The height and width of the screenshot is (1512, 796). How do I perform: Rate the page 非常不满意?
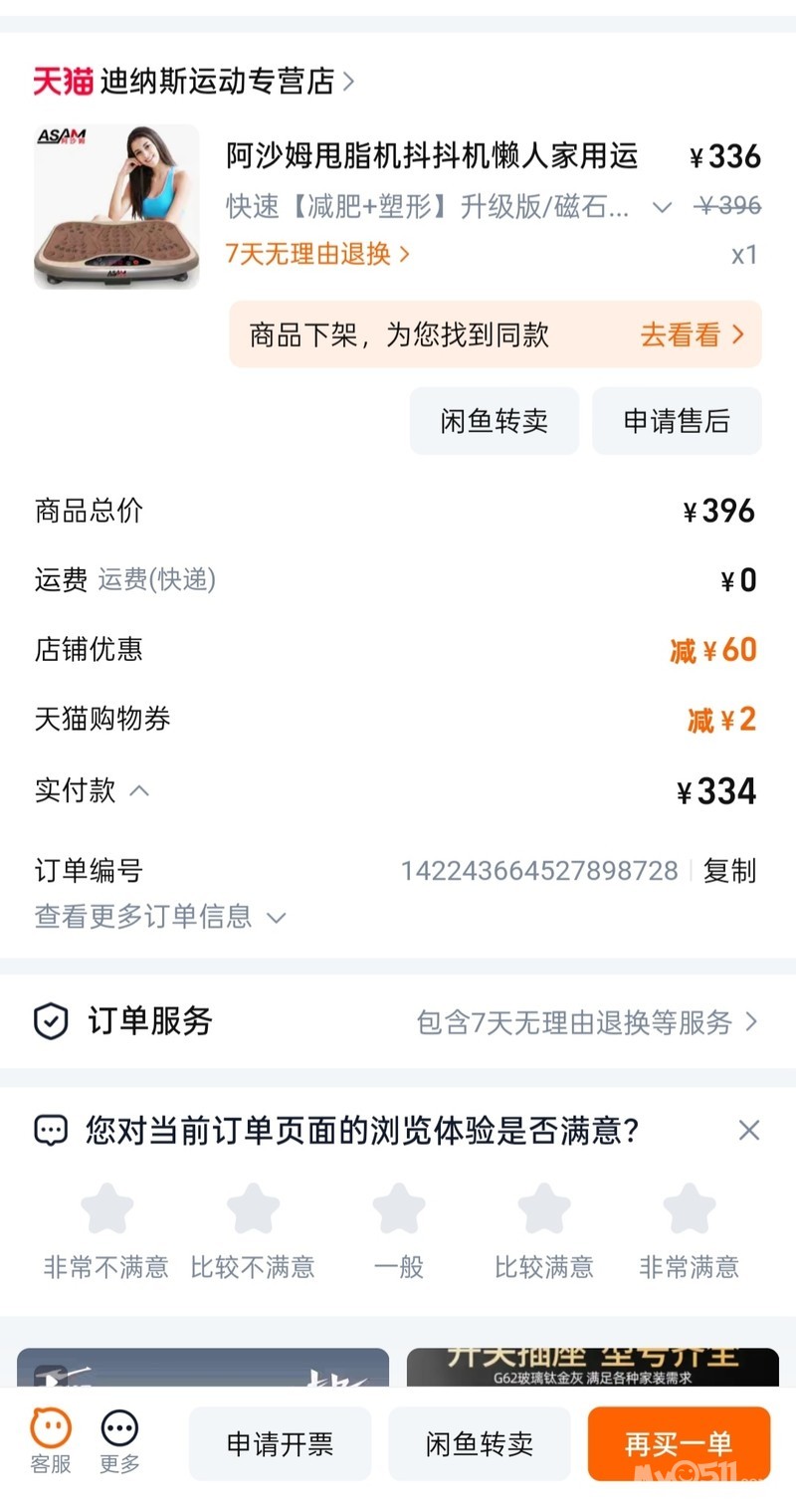coord(106,1209)
